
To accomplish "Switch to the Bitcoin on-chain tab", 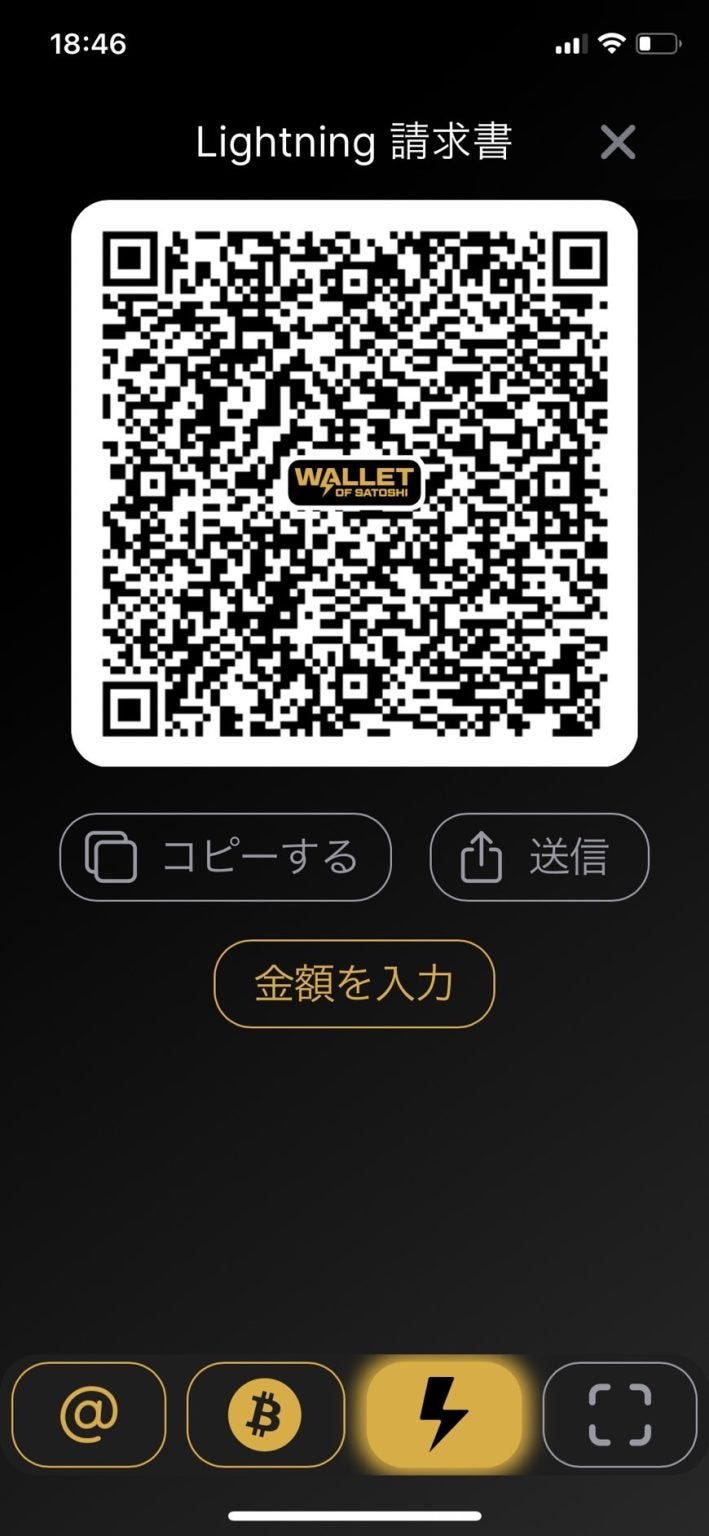I will [265, 1414].
